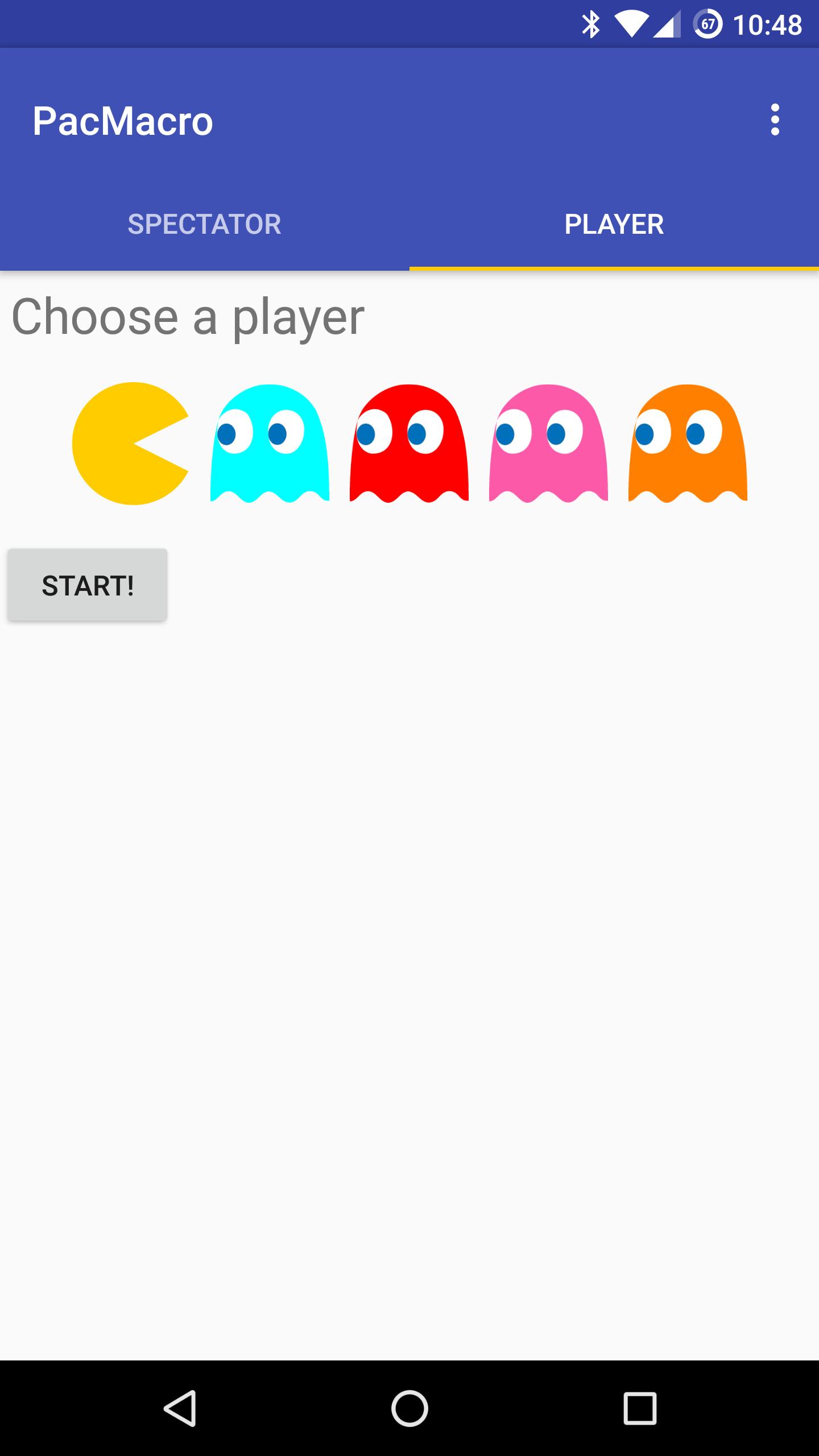Pick the cyan ghost player
Image resolution: width=819 pixels, height=1456 pixels.
[x=270, y=444]
